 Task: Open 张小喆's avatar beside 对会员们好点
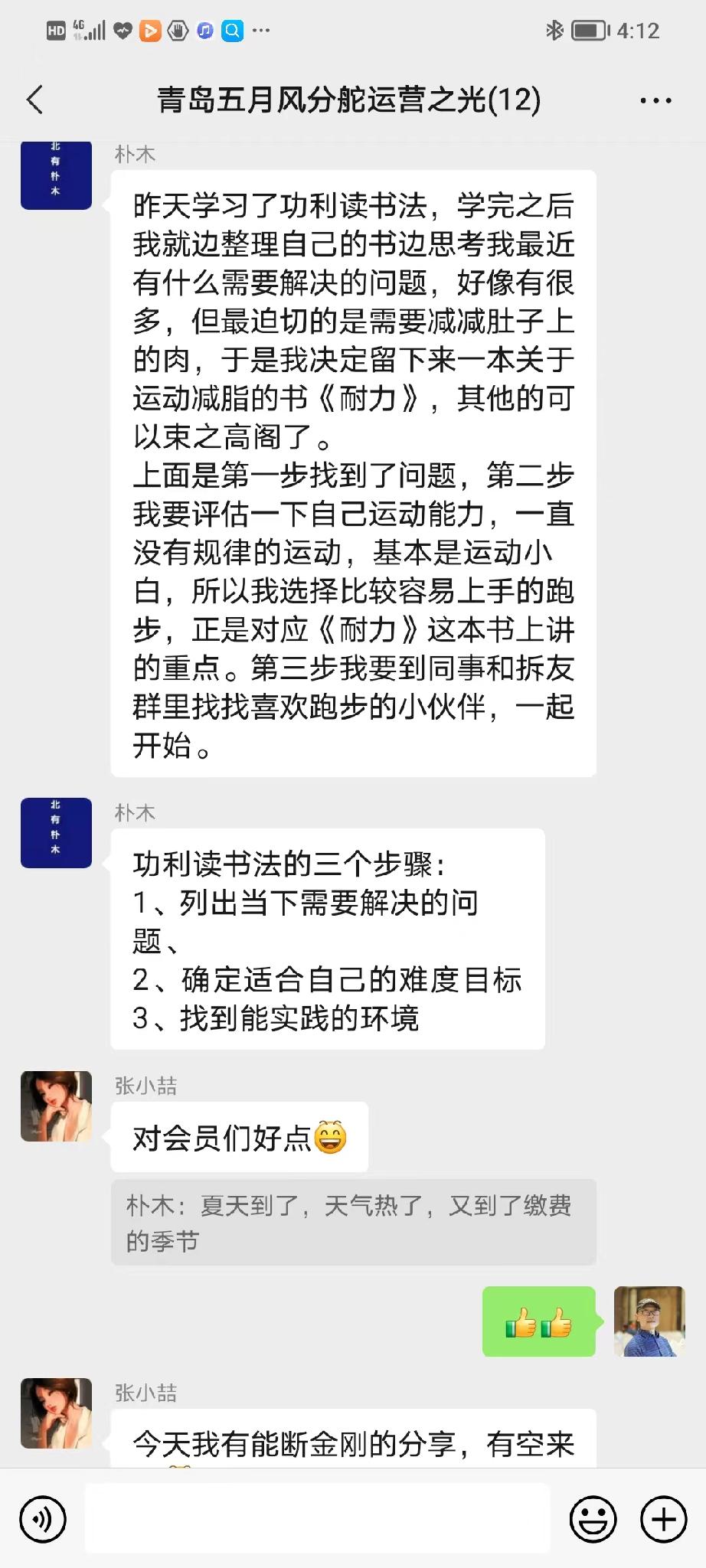pos(56,1106)
